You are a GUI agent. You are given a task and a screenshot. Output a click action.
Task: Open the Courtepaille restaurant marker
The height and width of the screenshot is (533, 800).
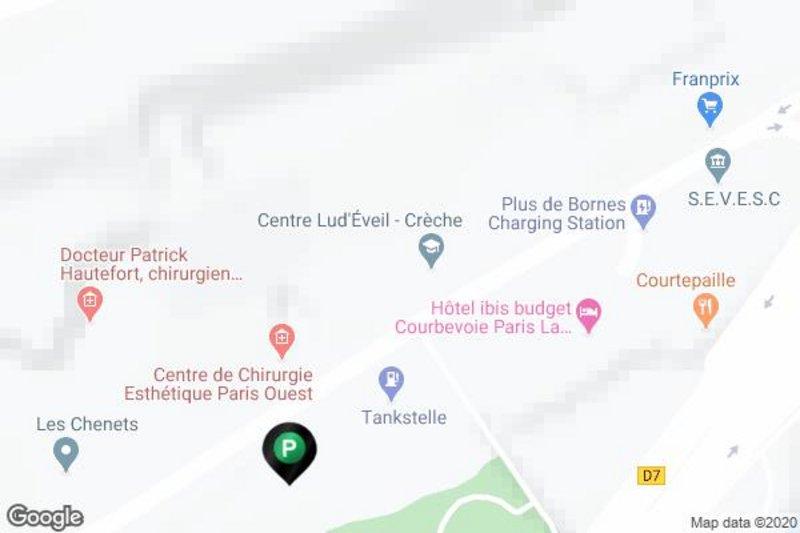pyautogui.click(x=706, y=309)
